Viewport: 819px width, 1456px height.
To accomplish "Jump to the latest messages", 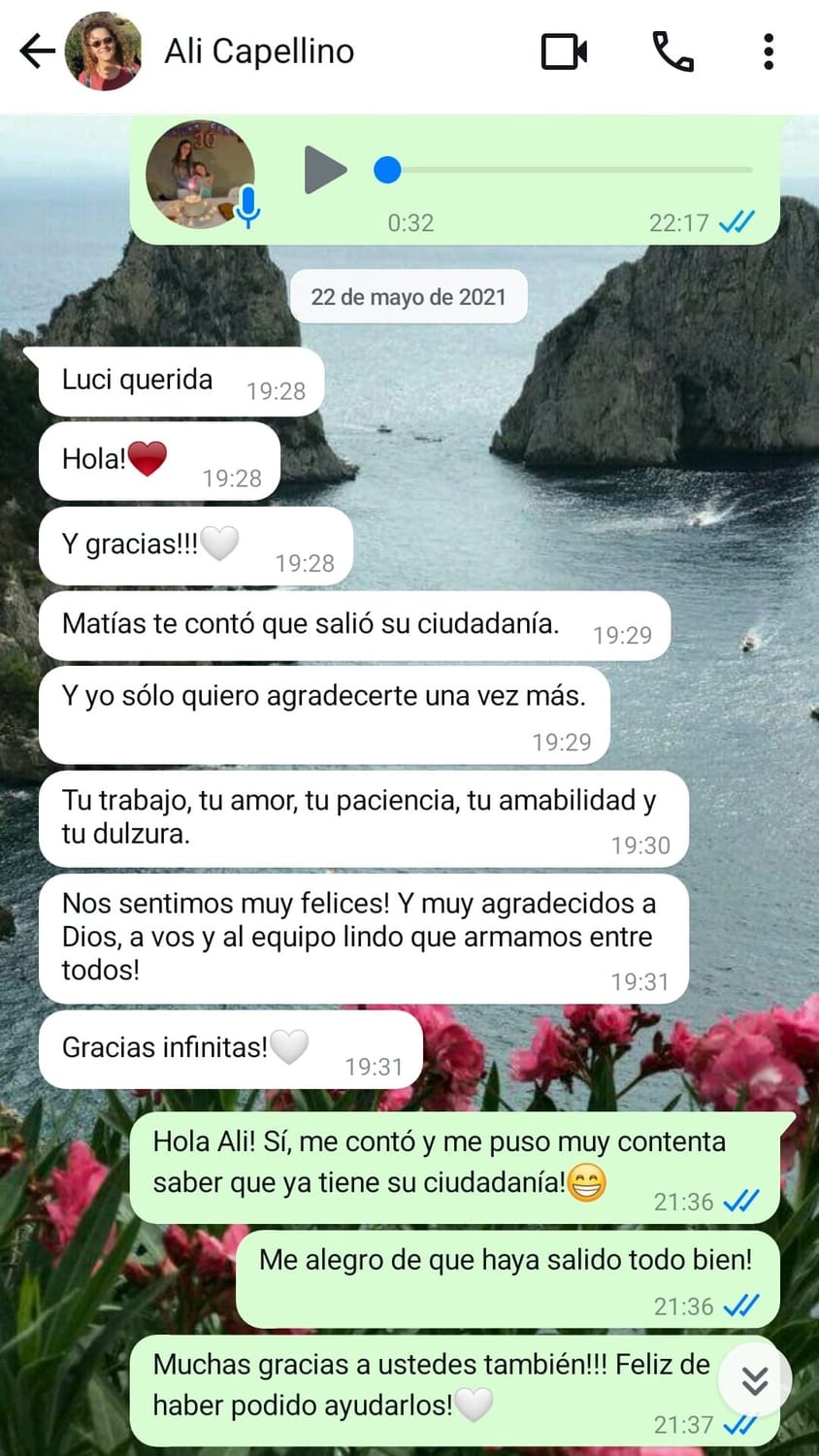I will 755,1379.
